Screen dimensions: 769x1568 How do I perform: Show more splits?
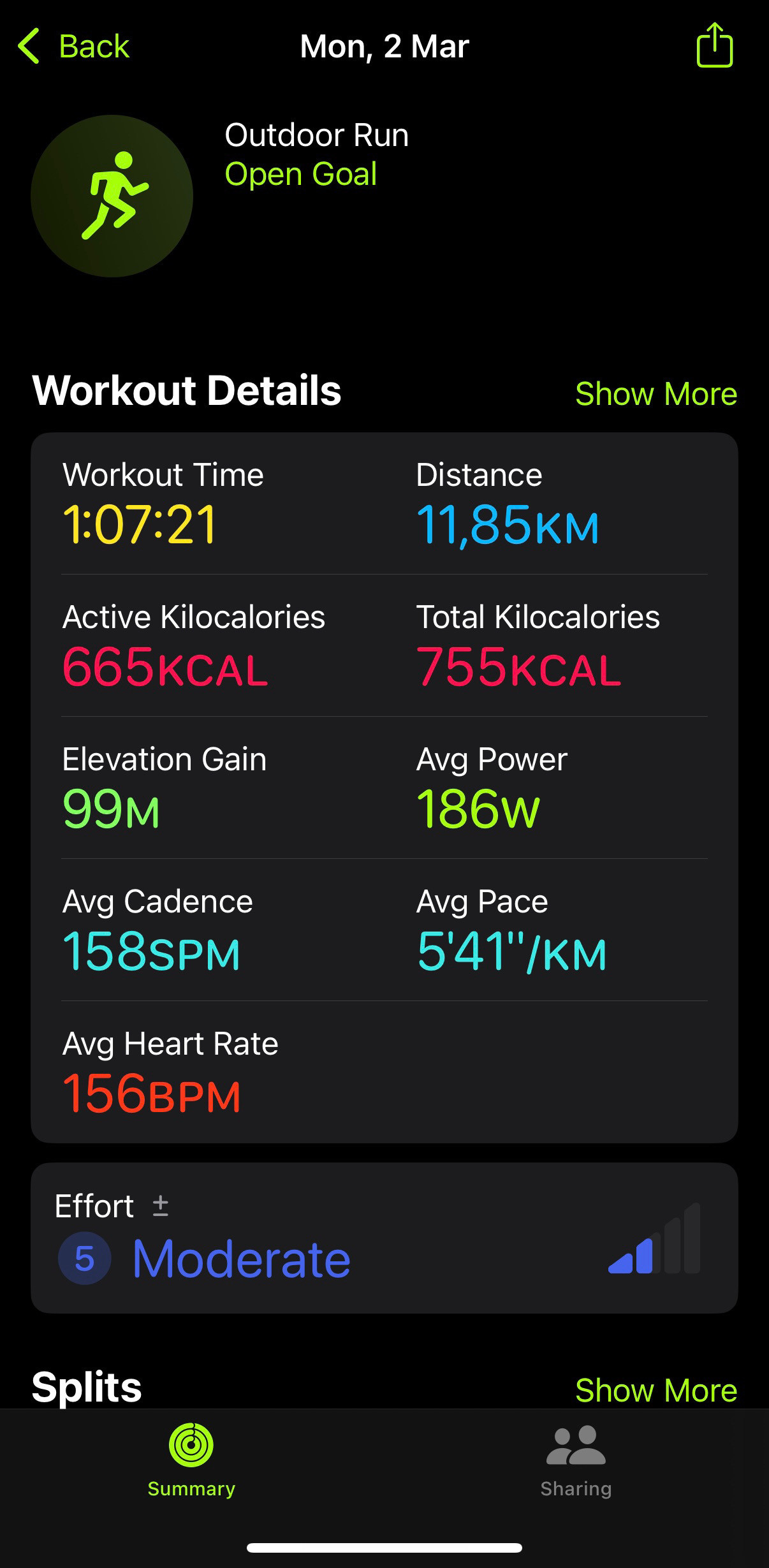[x=656, y=1390]
